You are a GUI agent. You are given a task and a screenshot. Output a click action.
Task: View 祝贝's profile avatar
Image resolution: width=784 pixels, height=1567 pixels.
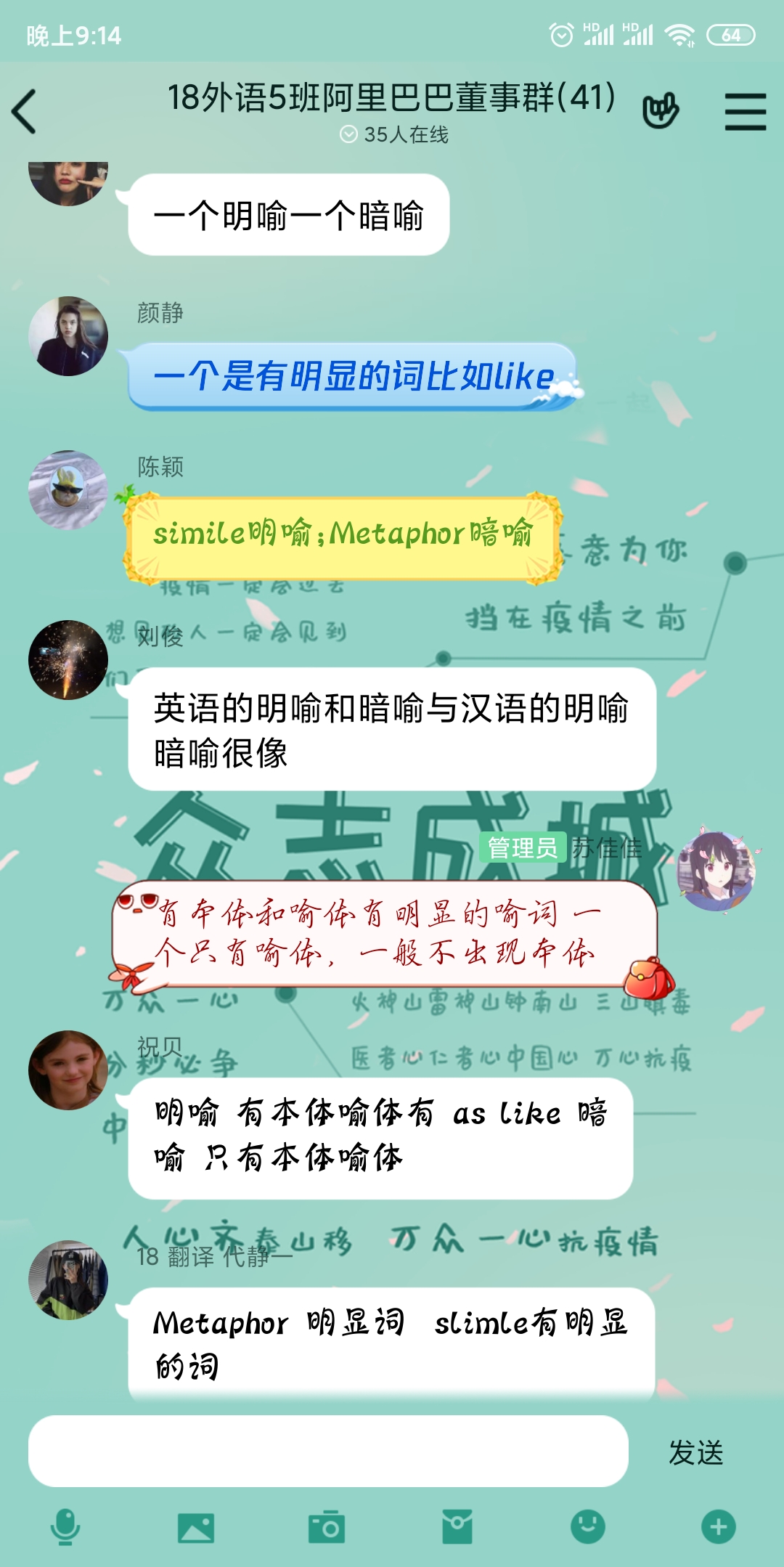(68, 1070)
